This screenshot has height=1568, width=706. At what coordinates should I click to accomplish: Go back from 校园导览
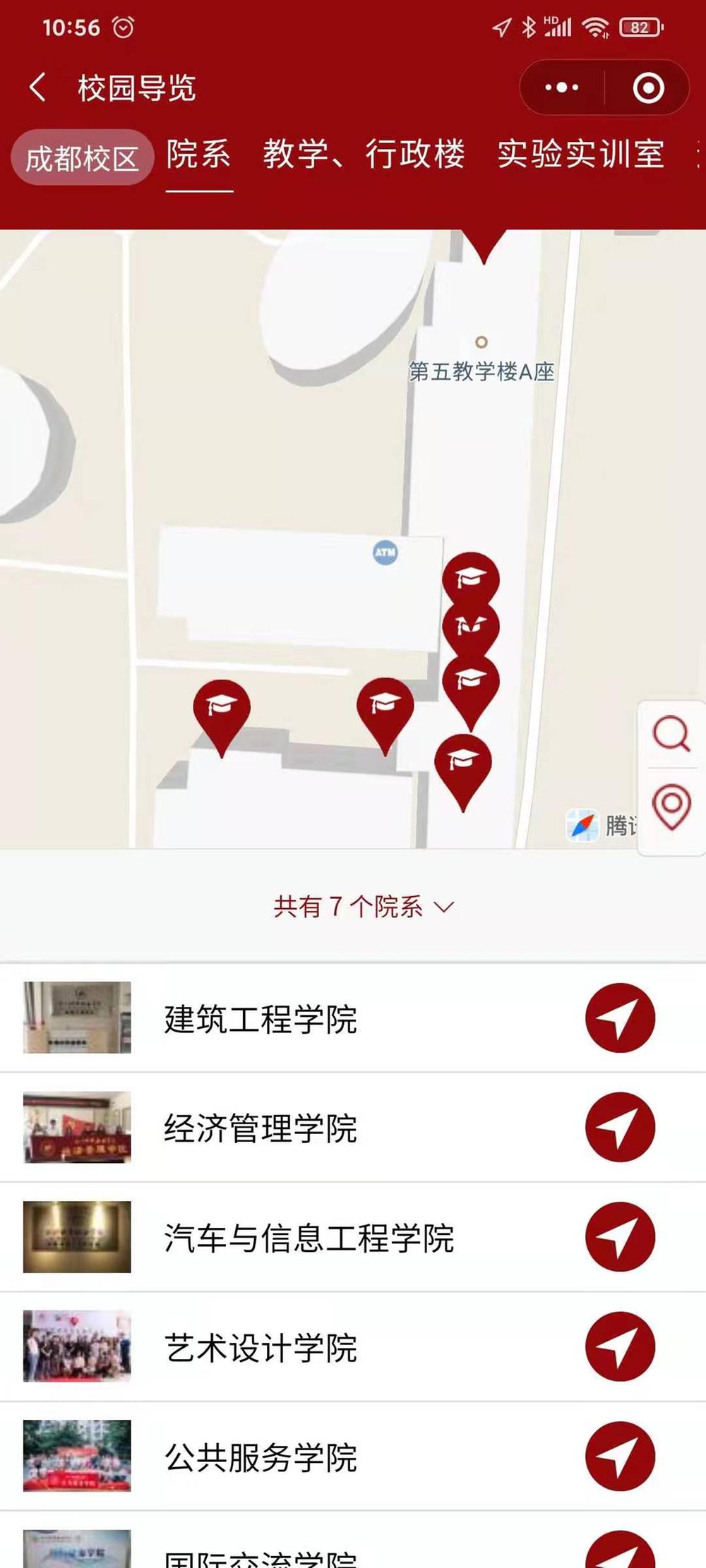click(38, 88)
